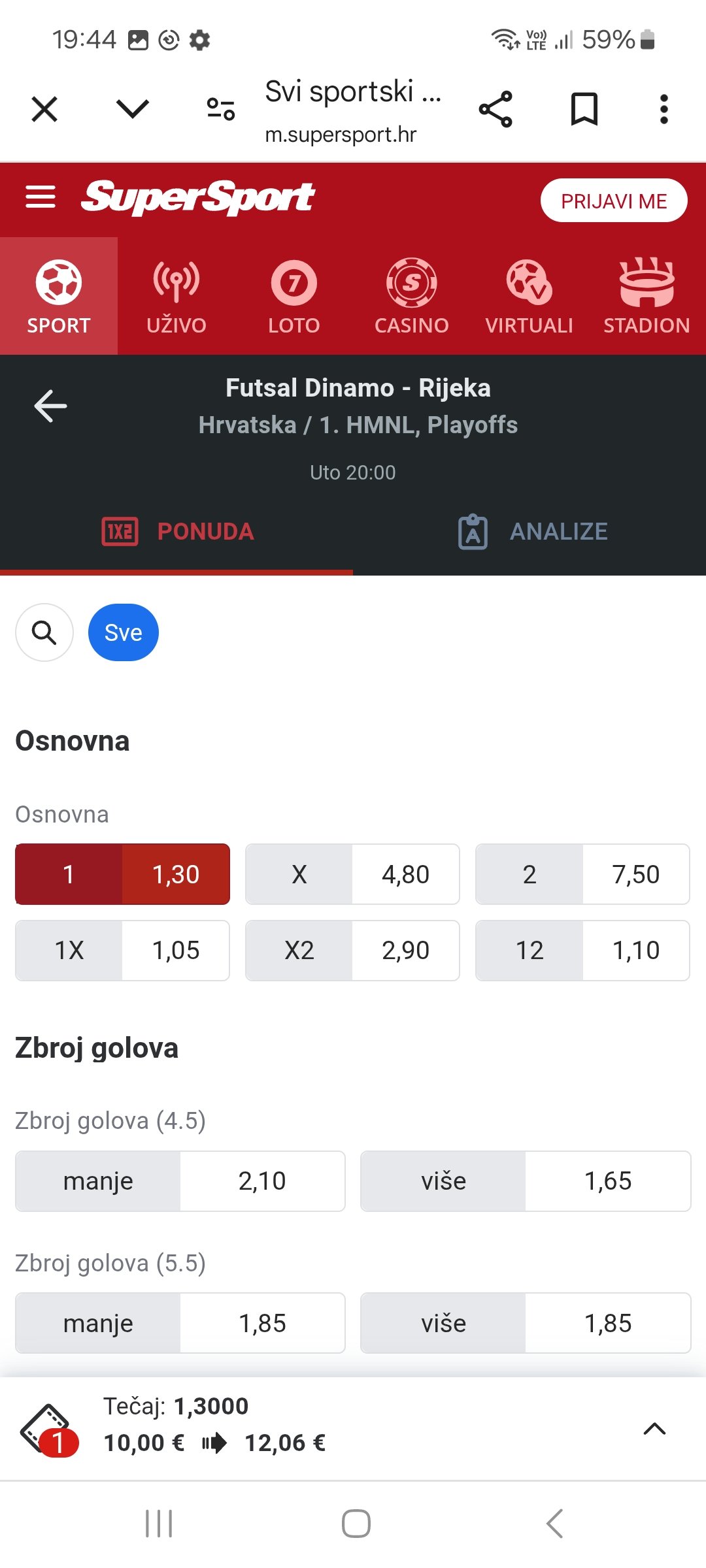This screenshot has height=1568, width=706.
Task: Switch to the UŽIVO section
Action: click(176, 297)
